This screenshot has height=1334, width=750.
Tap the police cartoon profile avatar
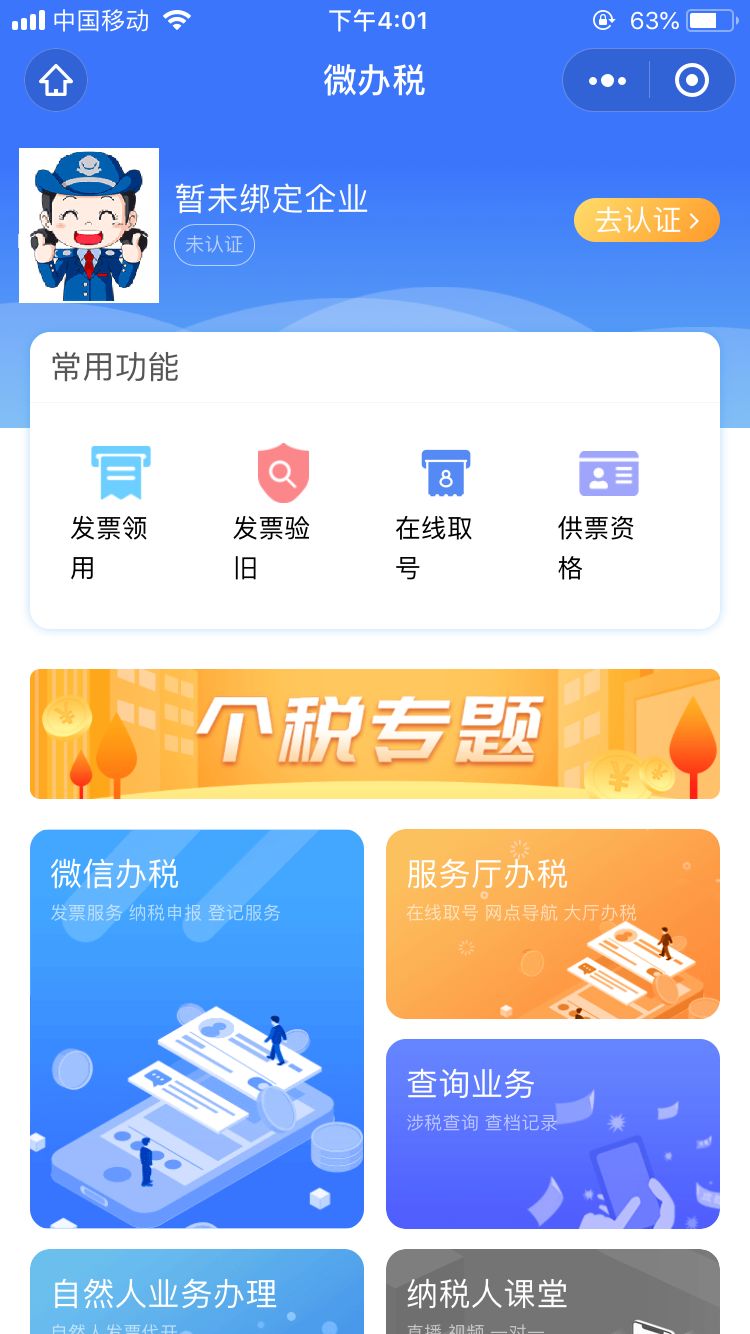pos(89,225)
